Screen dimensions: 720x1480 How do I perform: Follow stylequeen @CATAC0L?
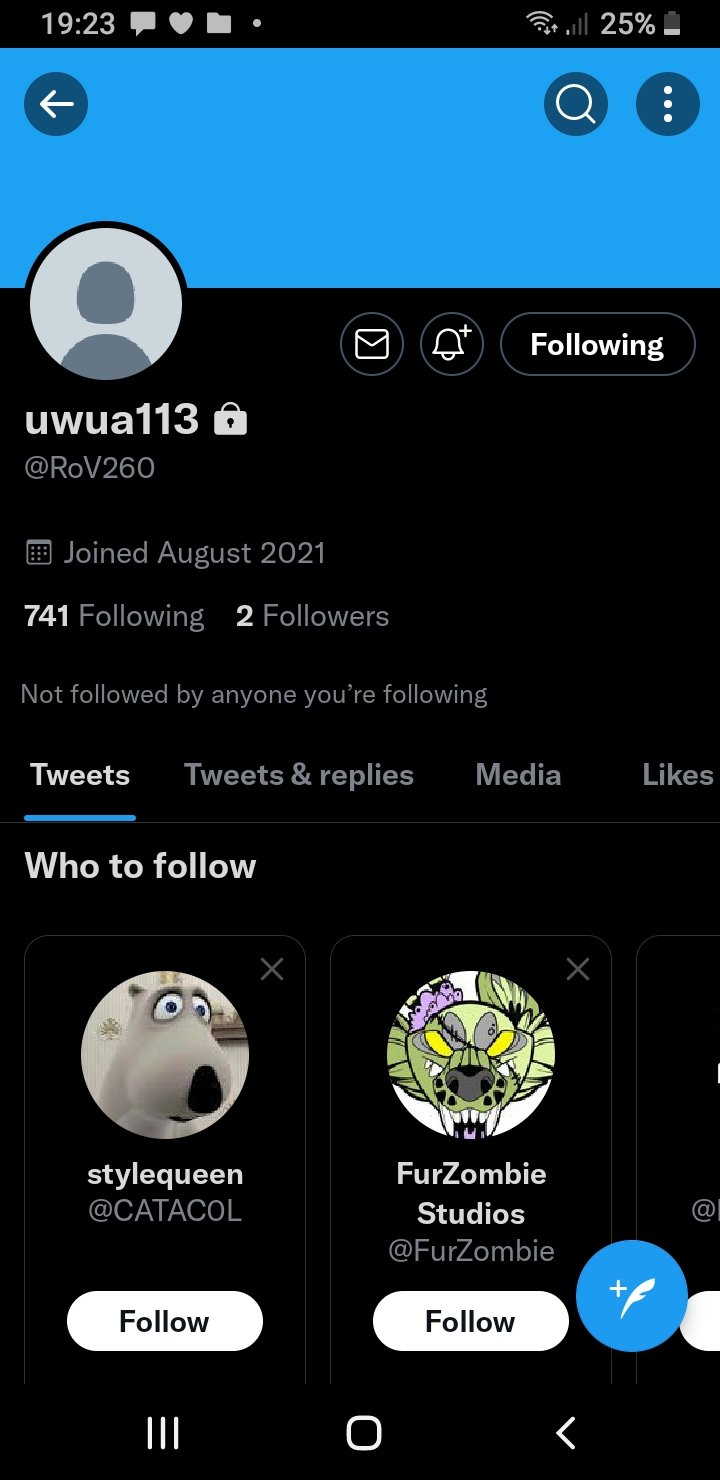click(x=165, y=1321)
